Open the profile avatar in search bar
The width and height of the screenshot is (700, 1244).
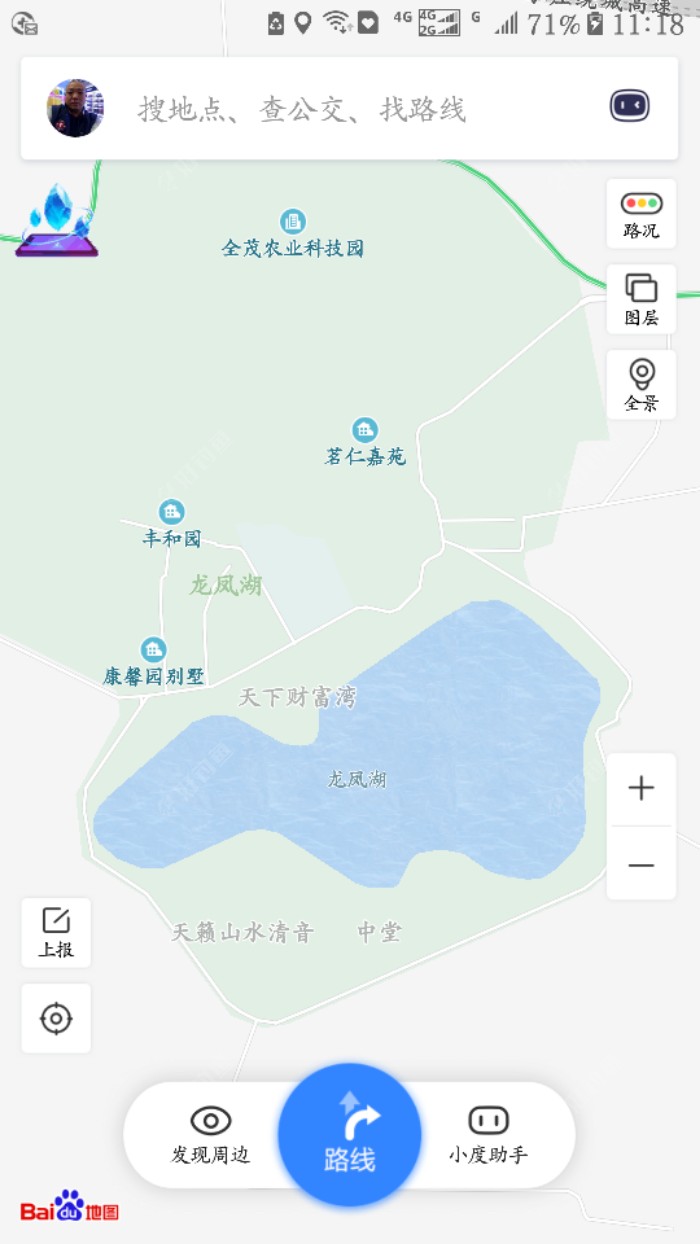75,108
